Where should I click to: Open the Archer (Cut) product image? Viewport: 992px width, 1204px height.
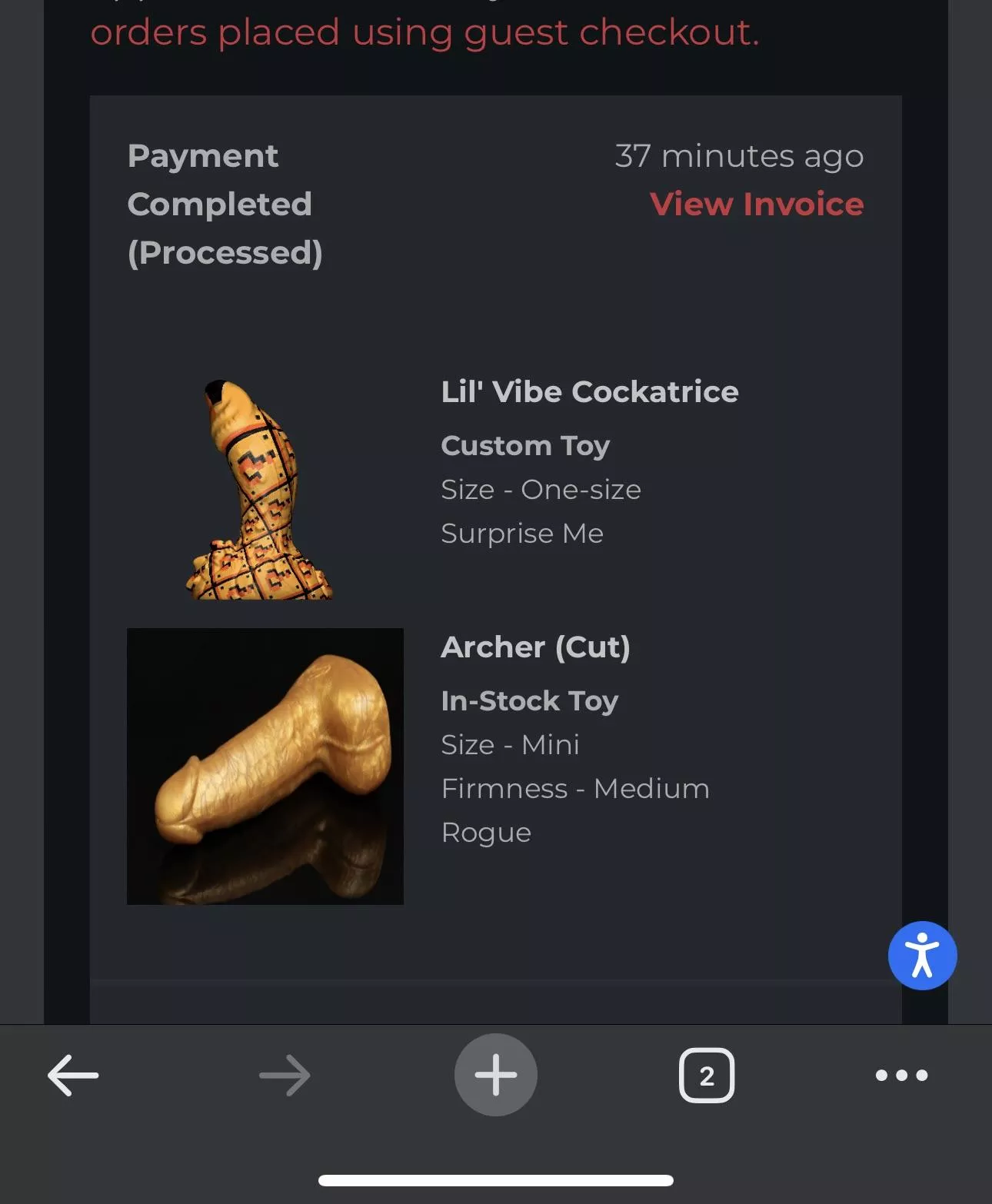point(265,767)
